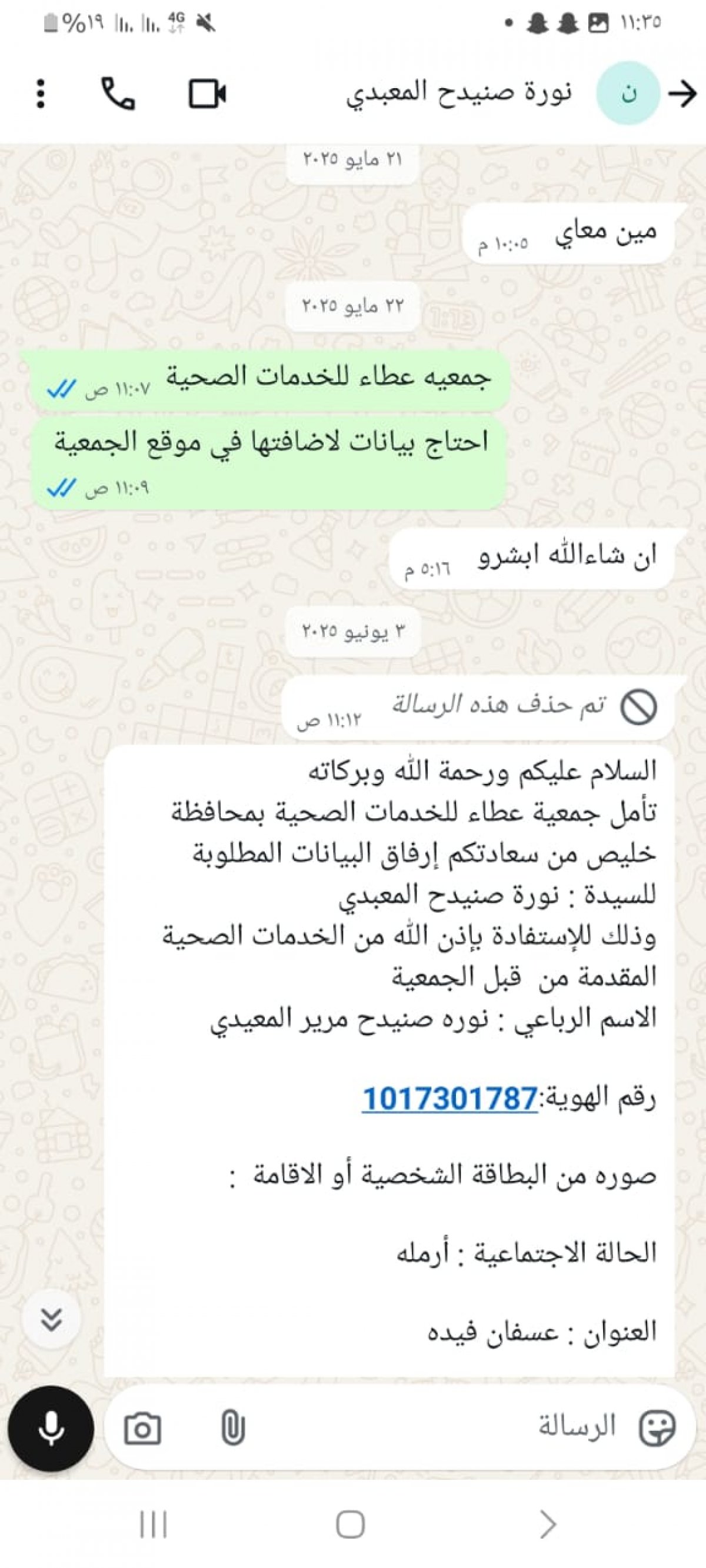Screen dimensions: 706x1568
Task: Tap the system home button
Action: tap(351, 1525)
